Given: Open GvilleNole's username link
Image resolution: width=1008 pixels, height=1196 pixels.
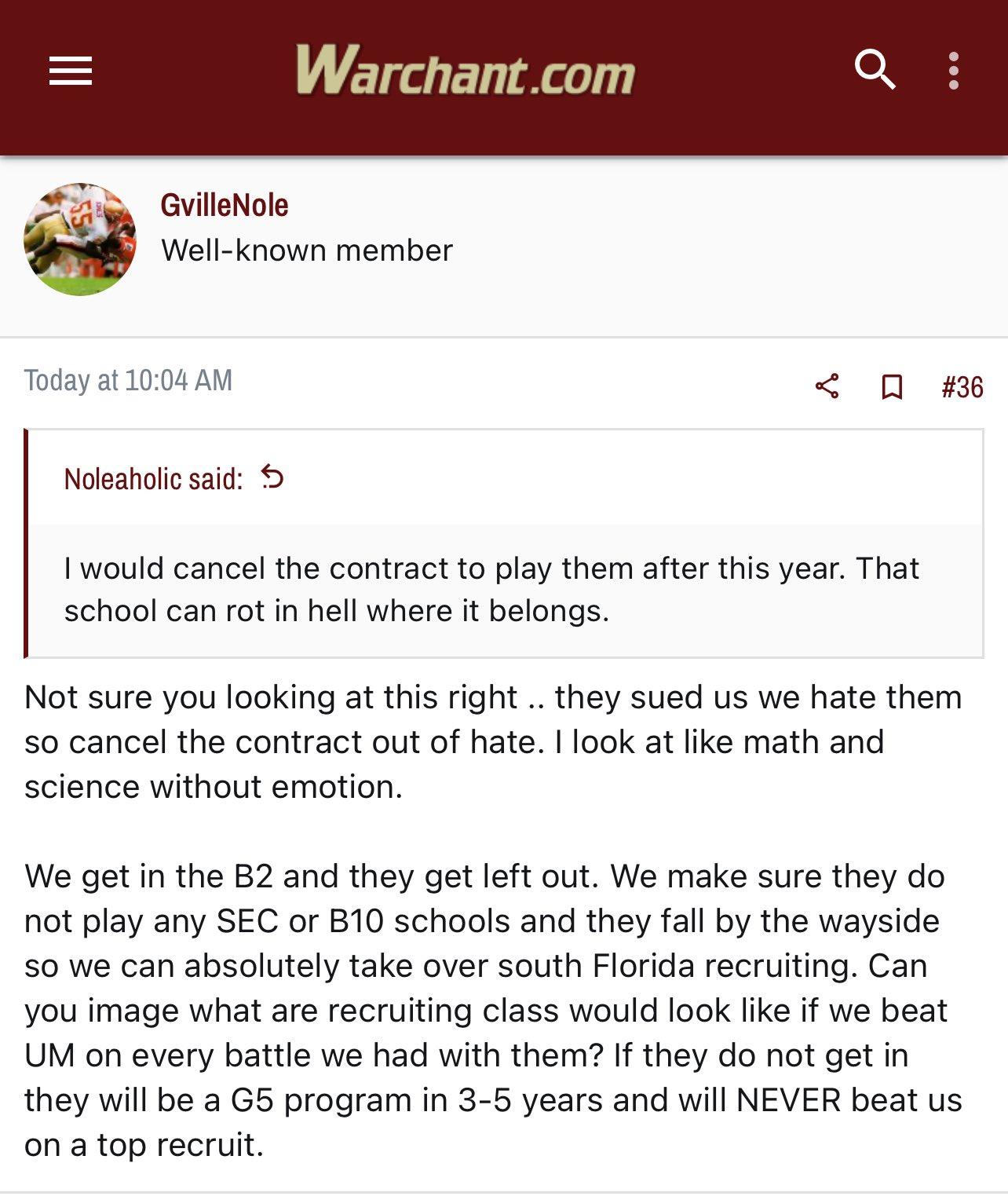Looking at the screenshot, I should [x=225, y=206].
